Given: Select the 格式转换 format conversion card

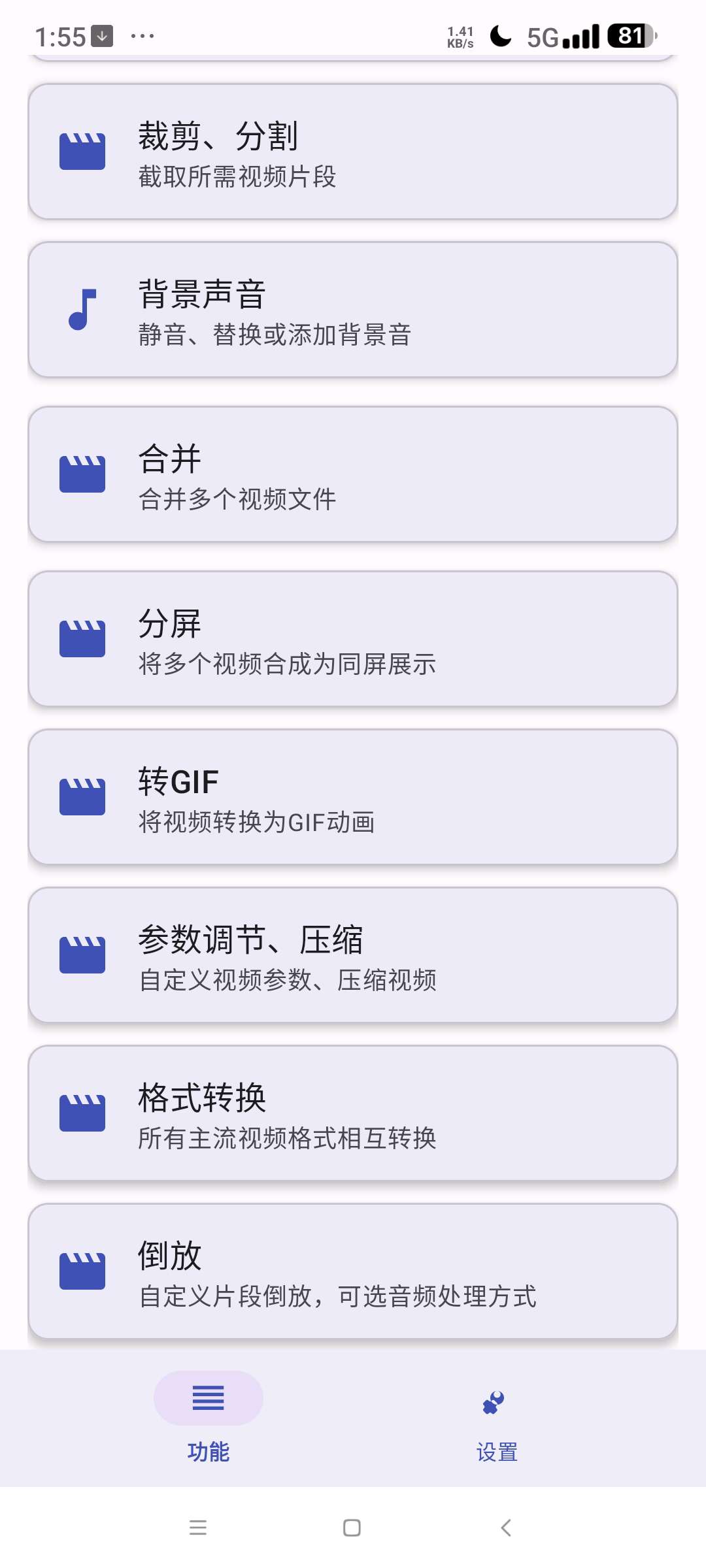Looking at the screenshot, I should pos(353,1113).
